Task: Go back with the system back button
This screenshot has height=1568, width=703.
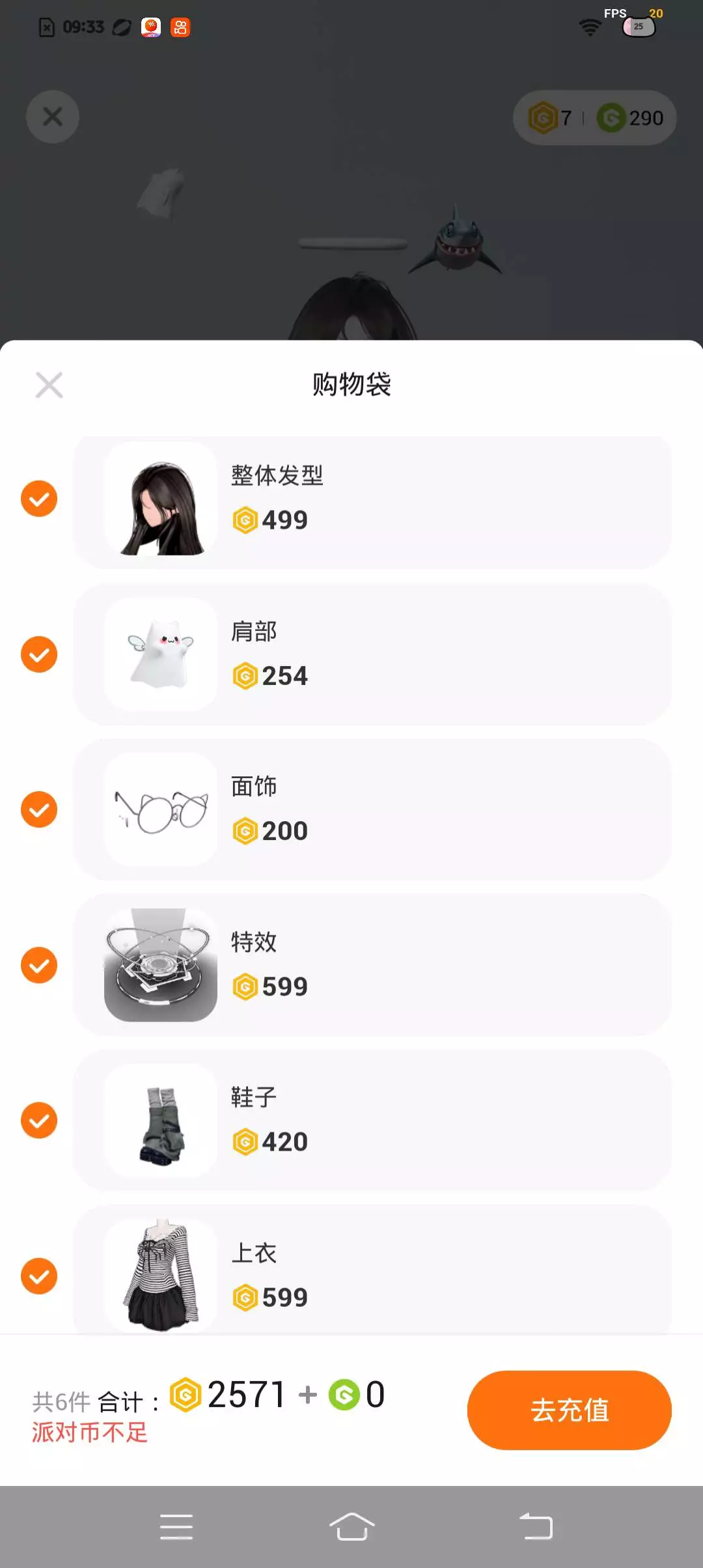Action: [x=536, y=1527]
